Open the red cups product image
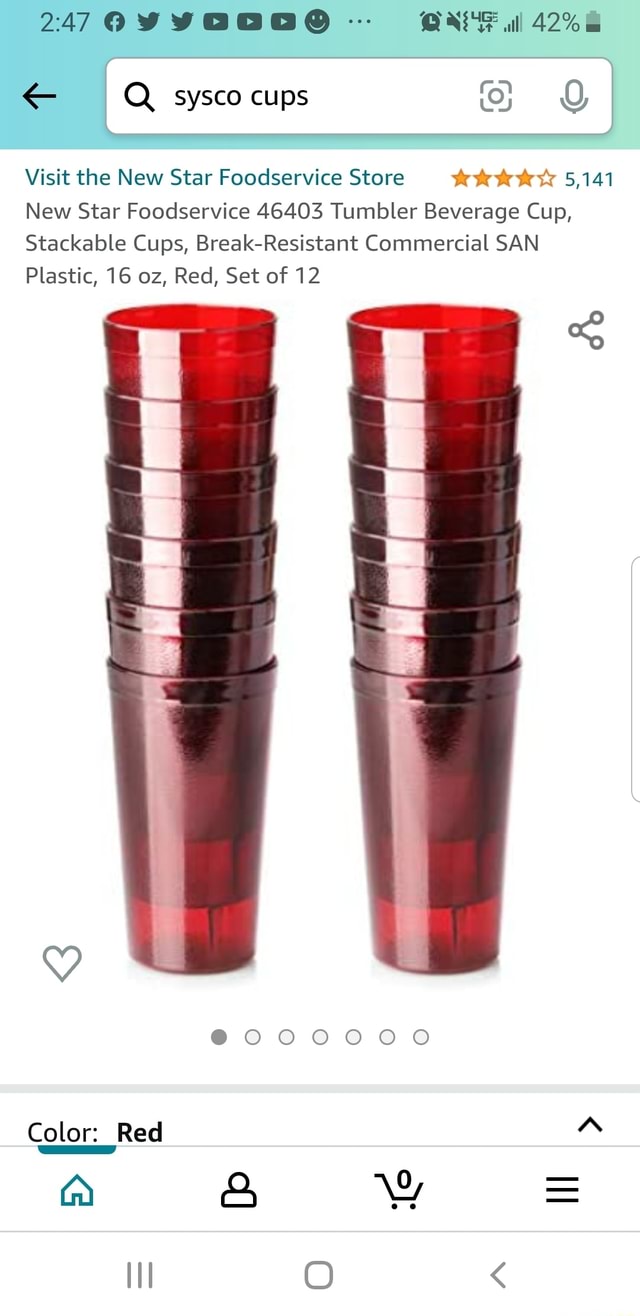The height and width of the screenshot is (1316, 640). coord(312,640)
